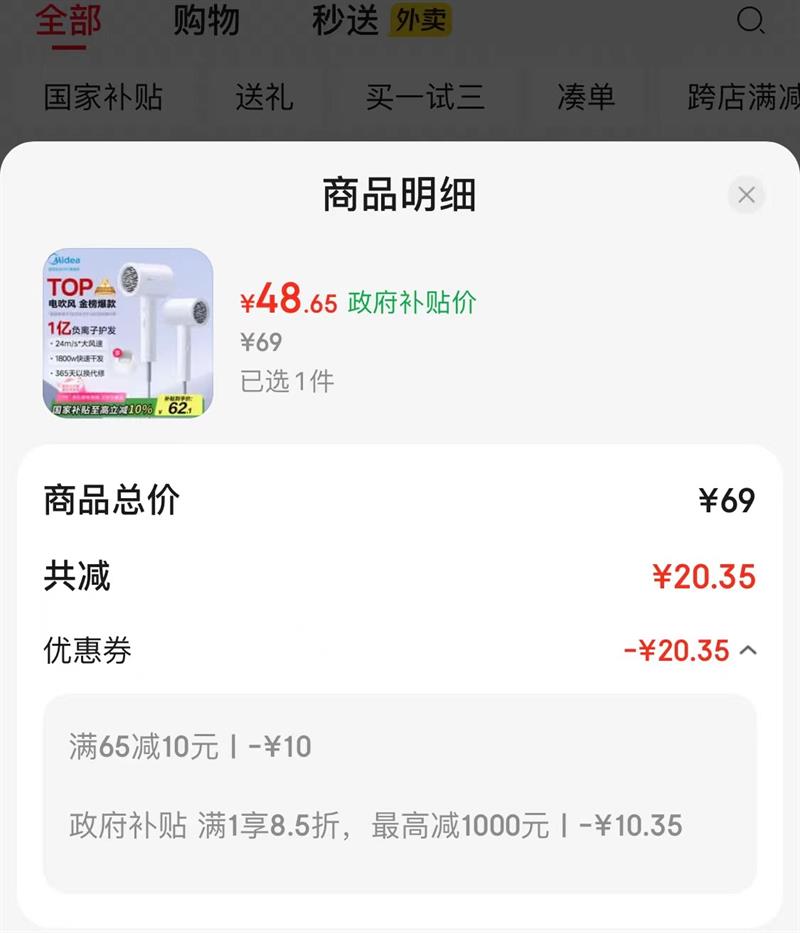Switch to the 购物 tab
This screenshot has width=800, height=933.
point(207,20)
